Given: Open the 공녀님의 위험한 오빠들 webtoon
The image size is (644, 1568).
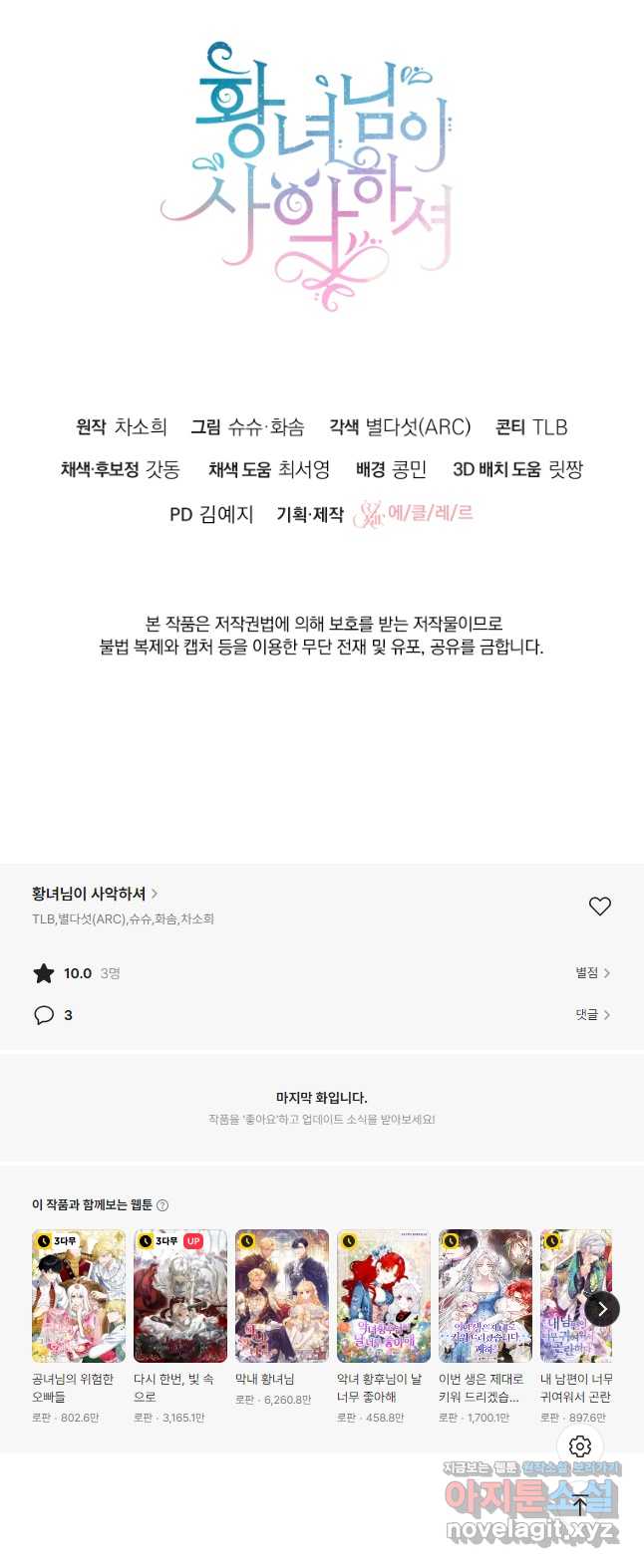Looking at the screenshot, I should pyautogui.click(x=79, y=1296).
